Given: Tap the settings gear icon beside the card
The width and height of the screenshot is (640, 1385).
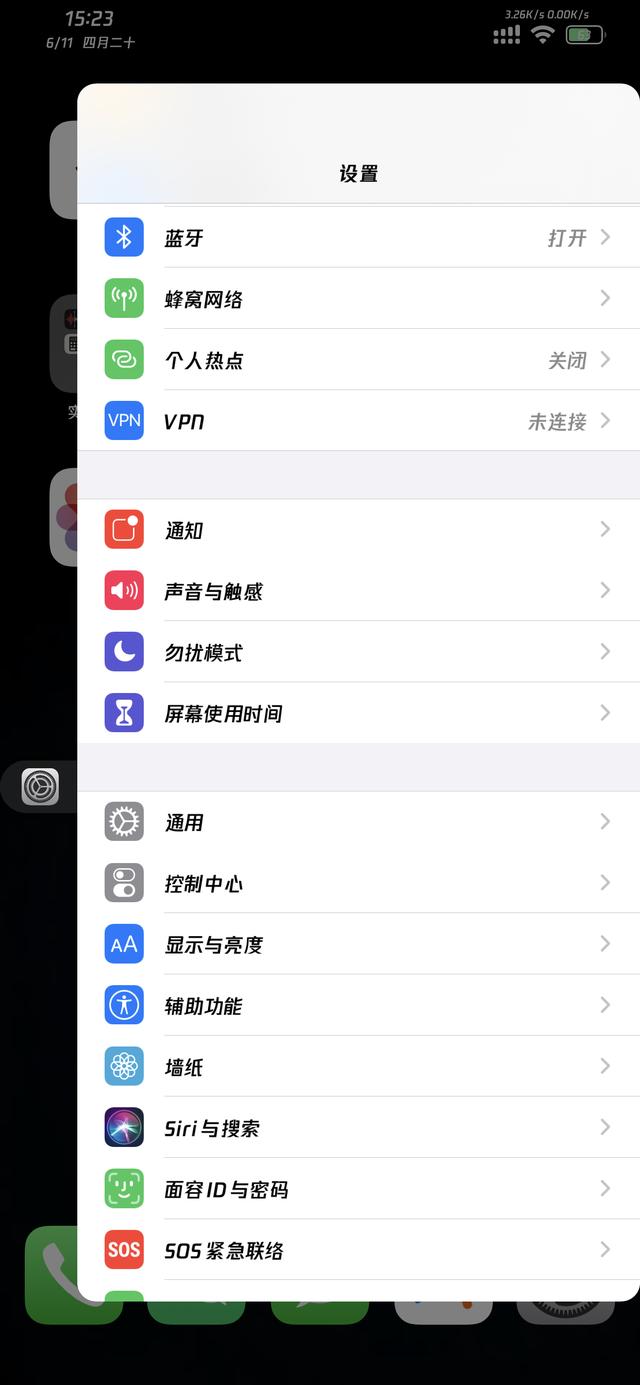Looking at the screenshot, I should pos(40,787).
